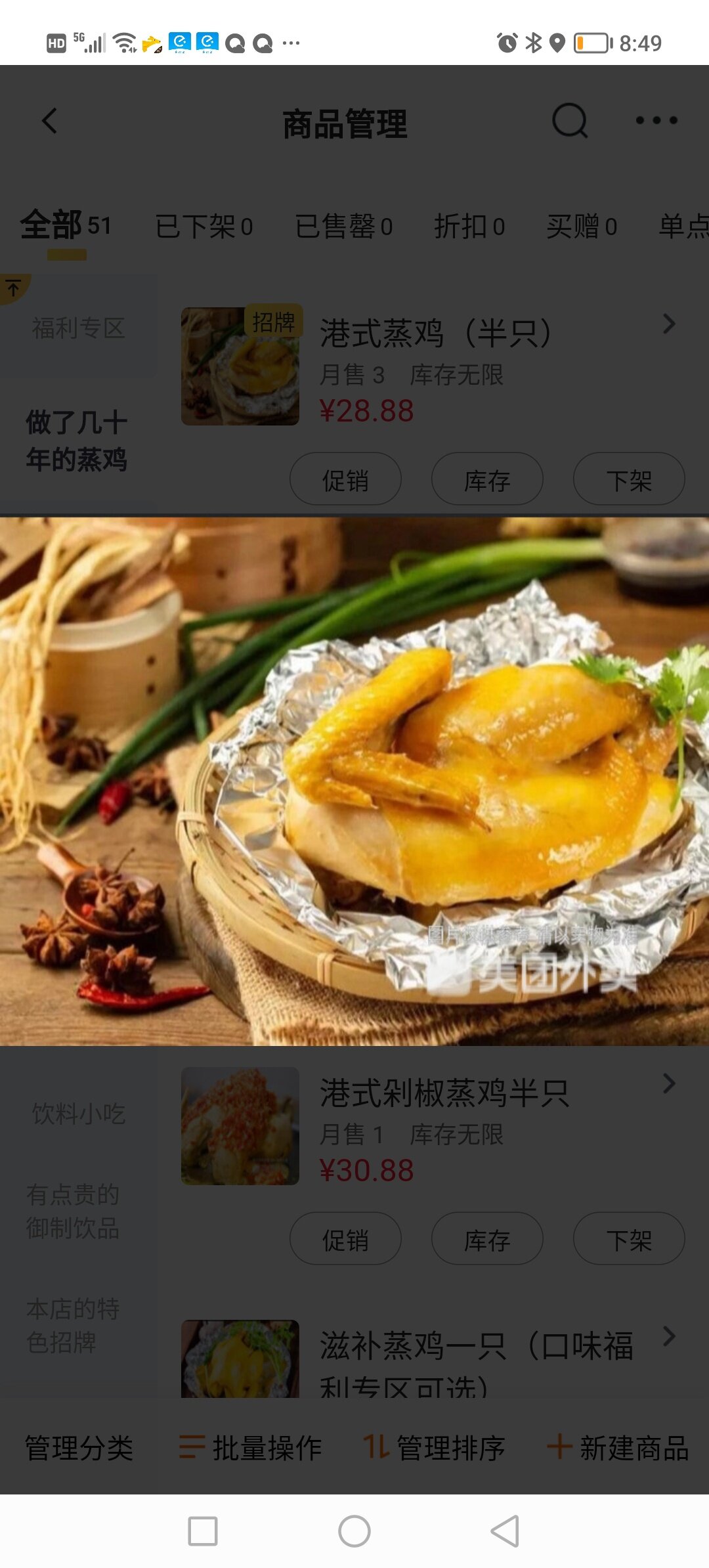709x1568 pixels.
Task: Open the search icon in the header
Action: [x=569, y=121]
